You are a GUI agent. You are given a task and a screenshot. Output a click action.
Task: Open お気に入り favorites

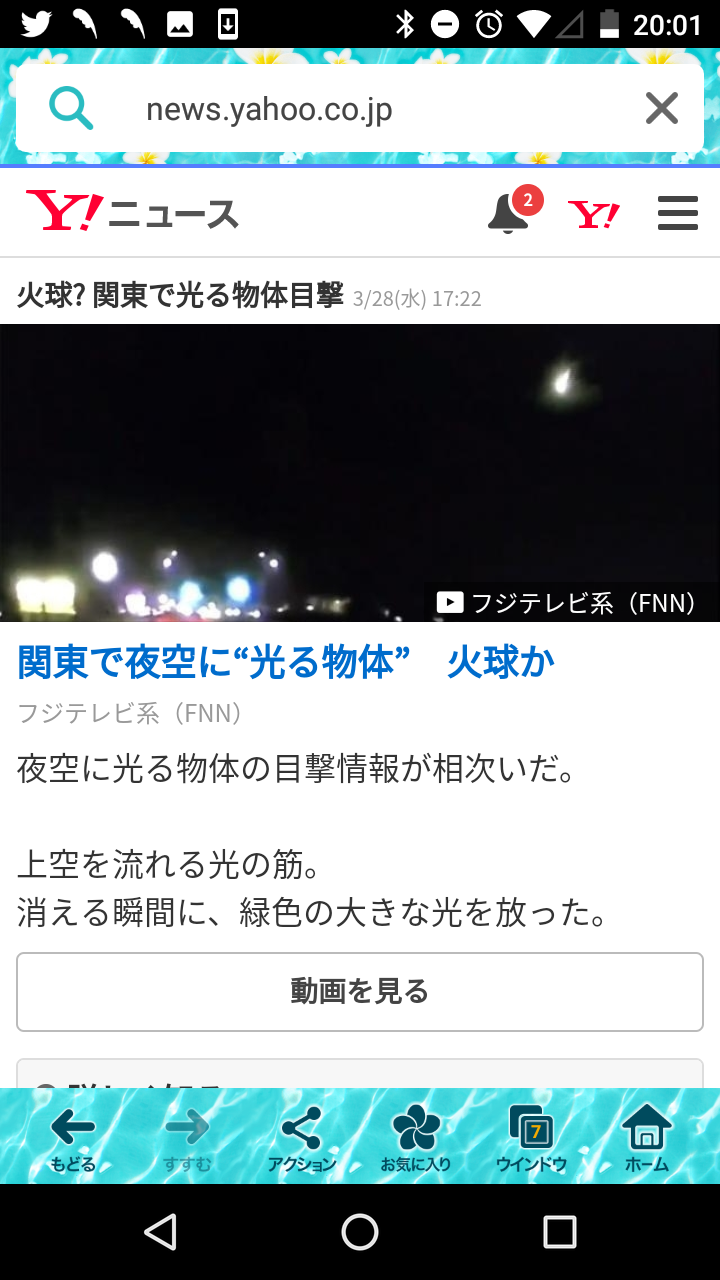point(416,1138)
